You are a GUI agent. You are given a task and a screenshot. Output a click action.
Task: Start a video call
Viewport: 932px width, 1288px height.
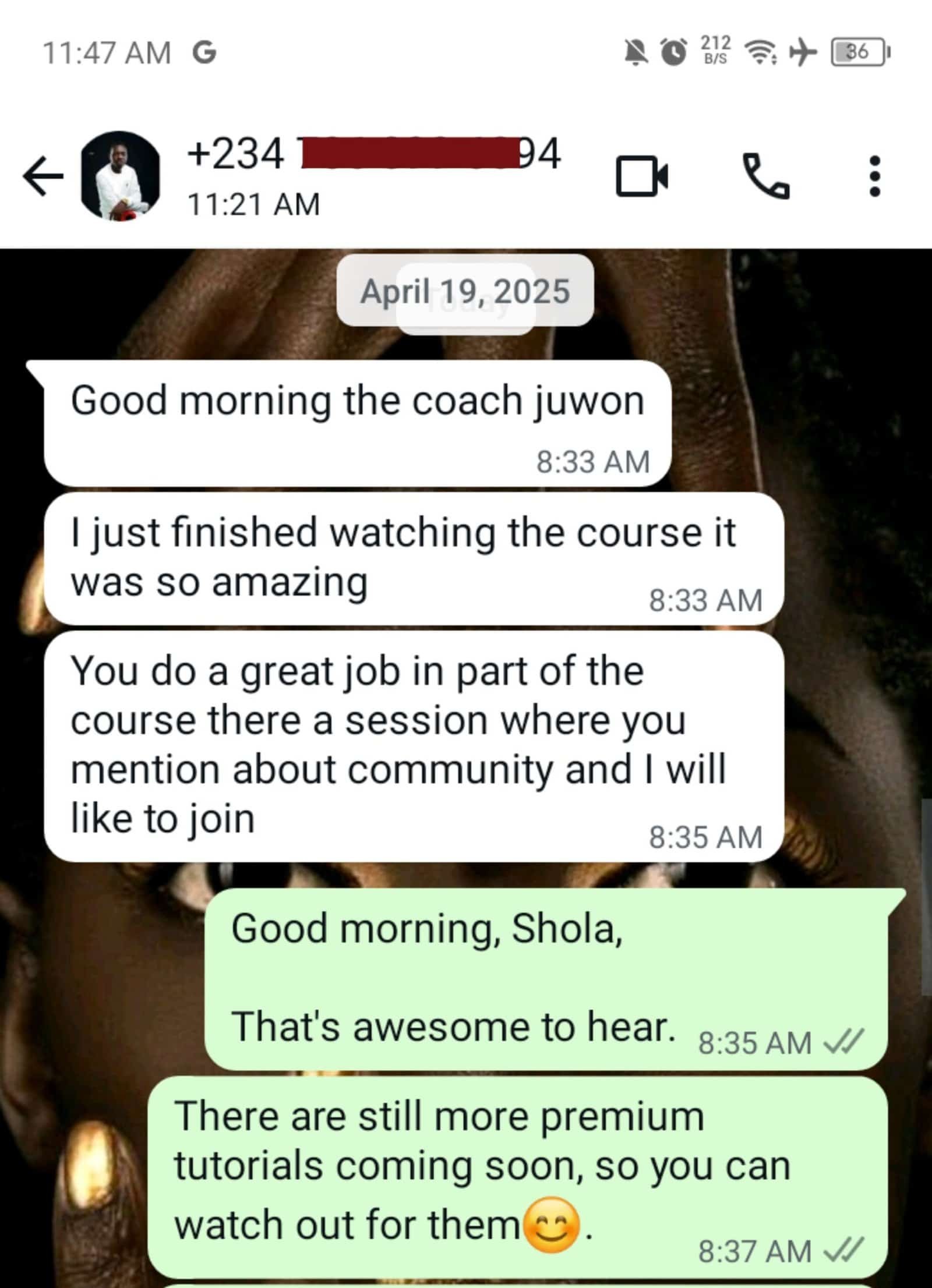(642, 176)
